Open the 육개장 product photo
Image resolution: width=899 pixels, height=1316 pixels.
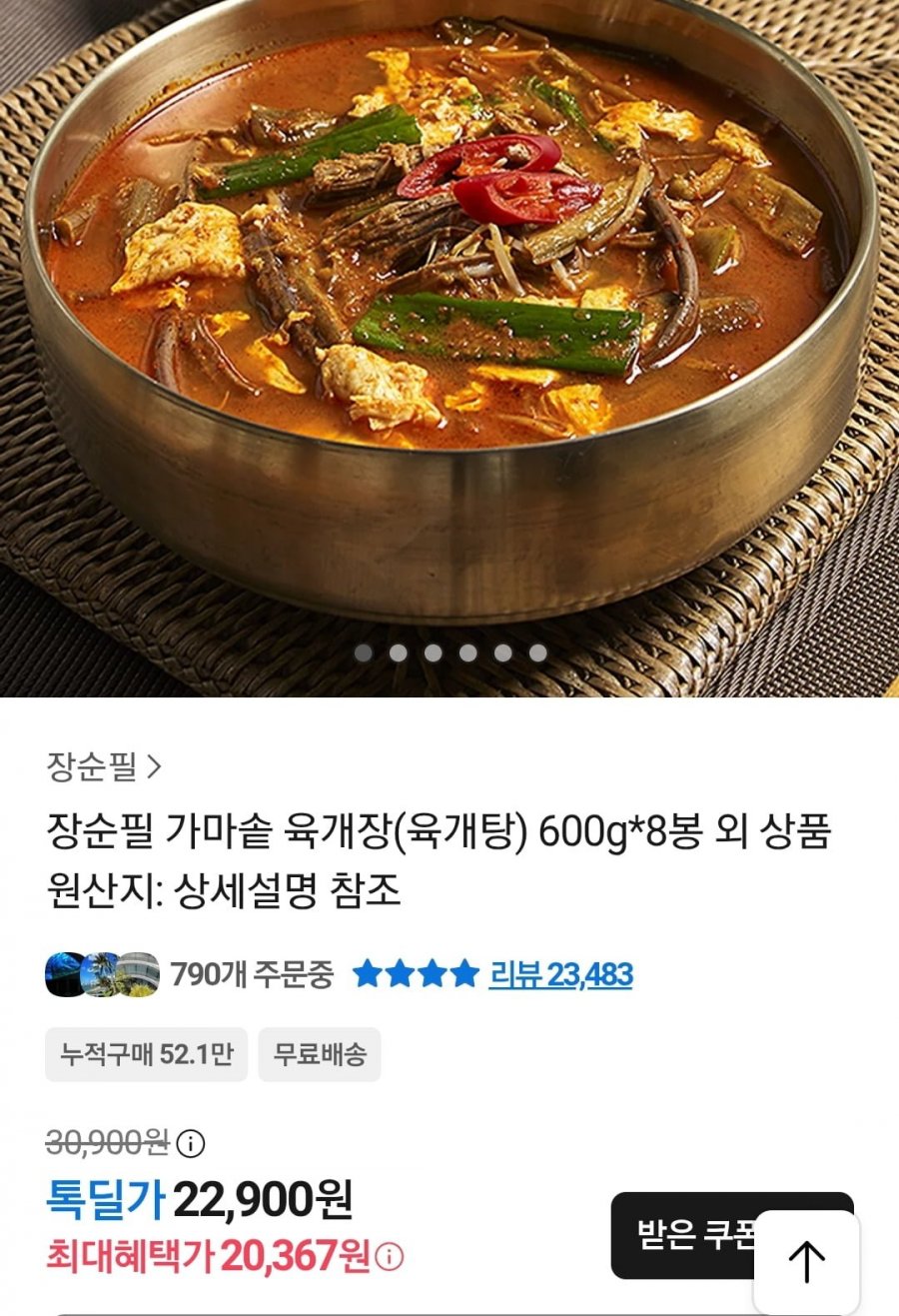pyautogui.click(x=449, y=330)
